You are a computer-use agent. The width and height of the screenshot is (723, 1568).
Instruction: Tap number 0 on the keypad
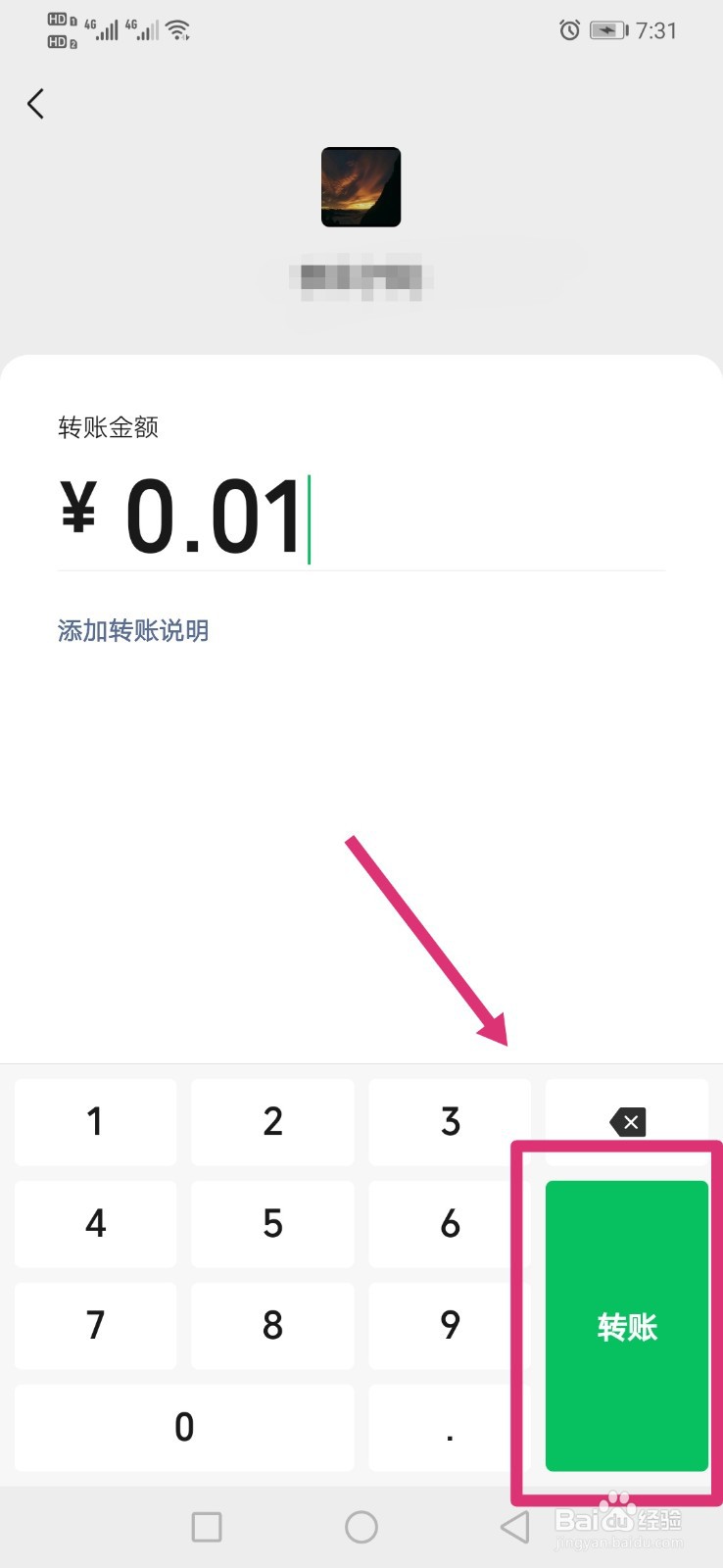click(x=183, y=1428)
